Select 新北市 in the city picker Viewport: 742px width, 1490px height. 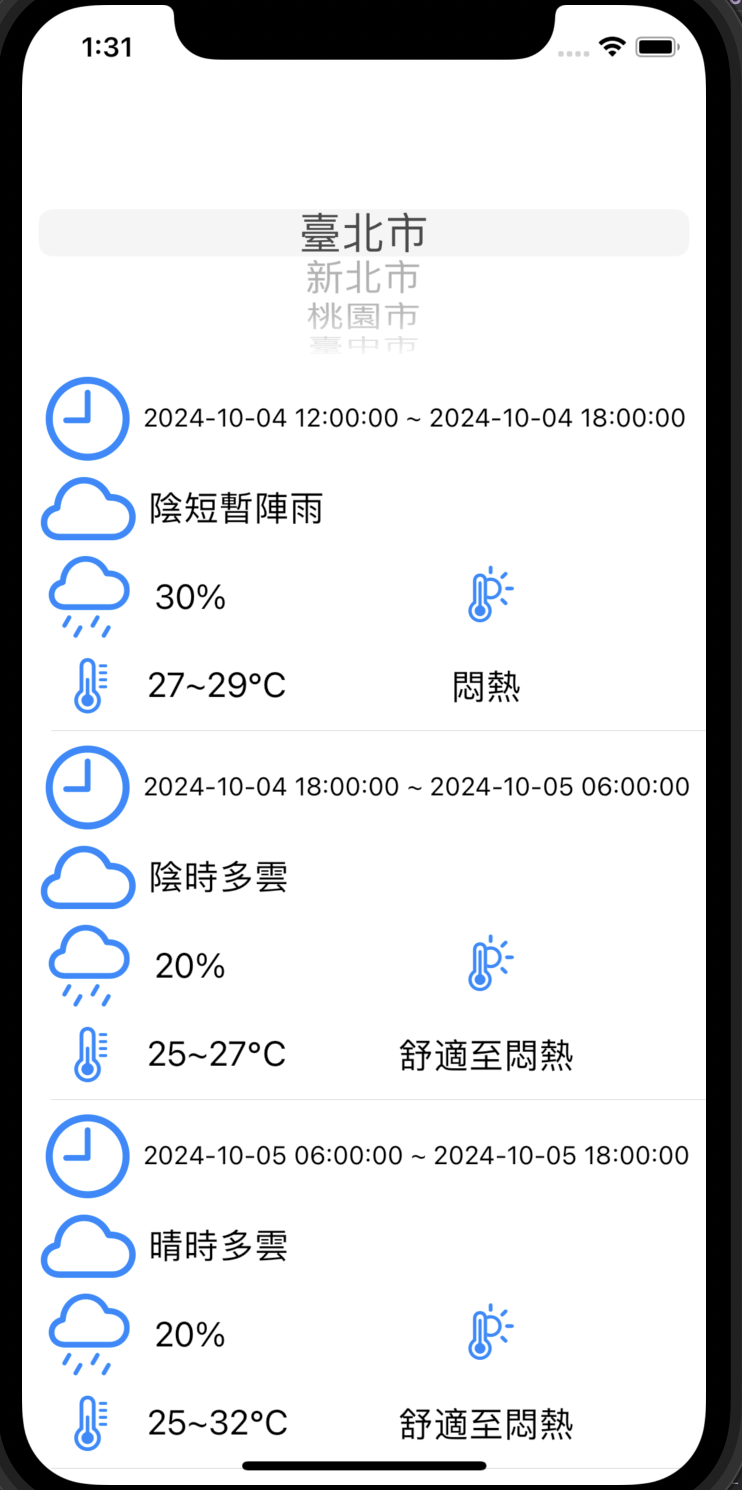click(362, 277)
